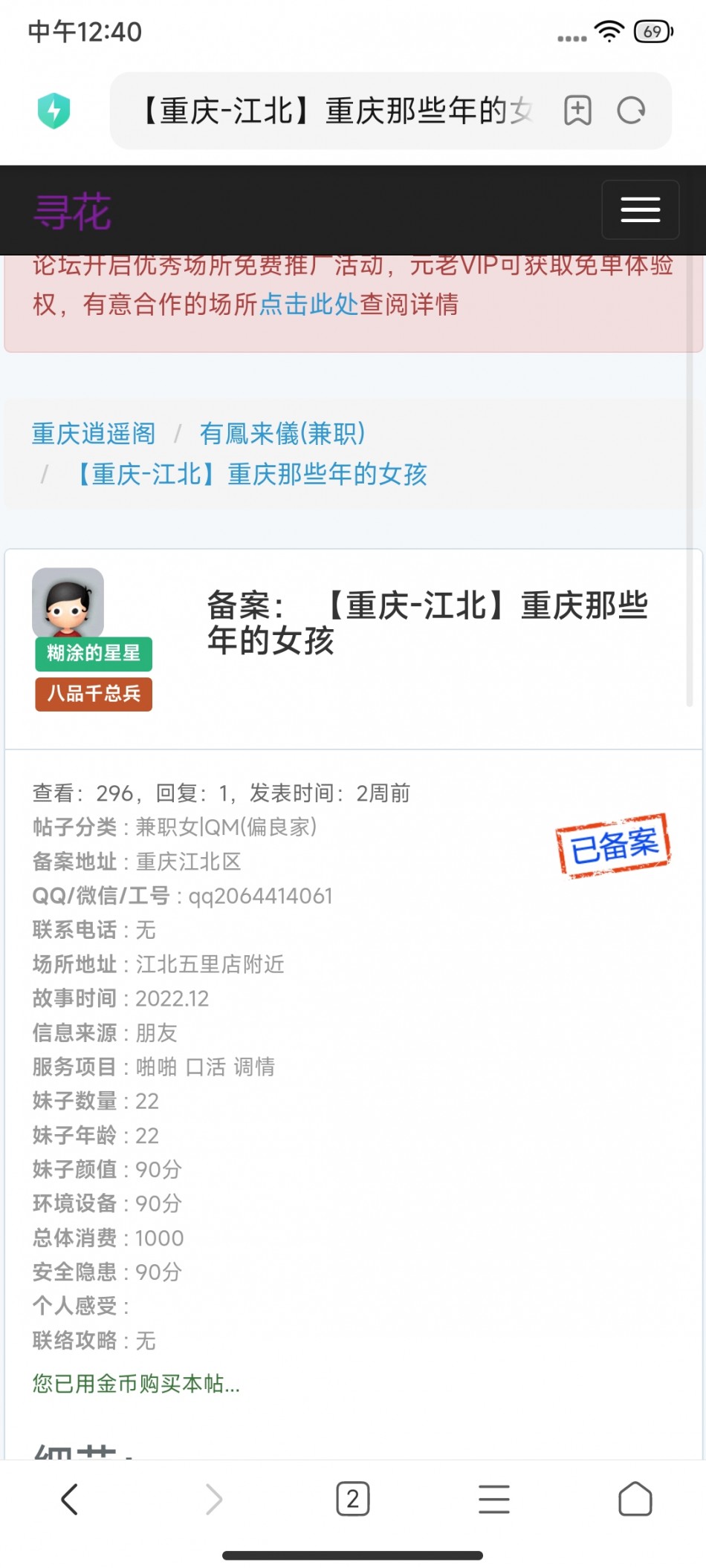
Task: Open the 有鳳来儀(兼职) breadcrumb section
Action: pos(282,433)
